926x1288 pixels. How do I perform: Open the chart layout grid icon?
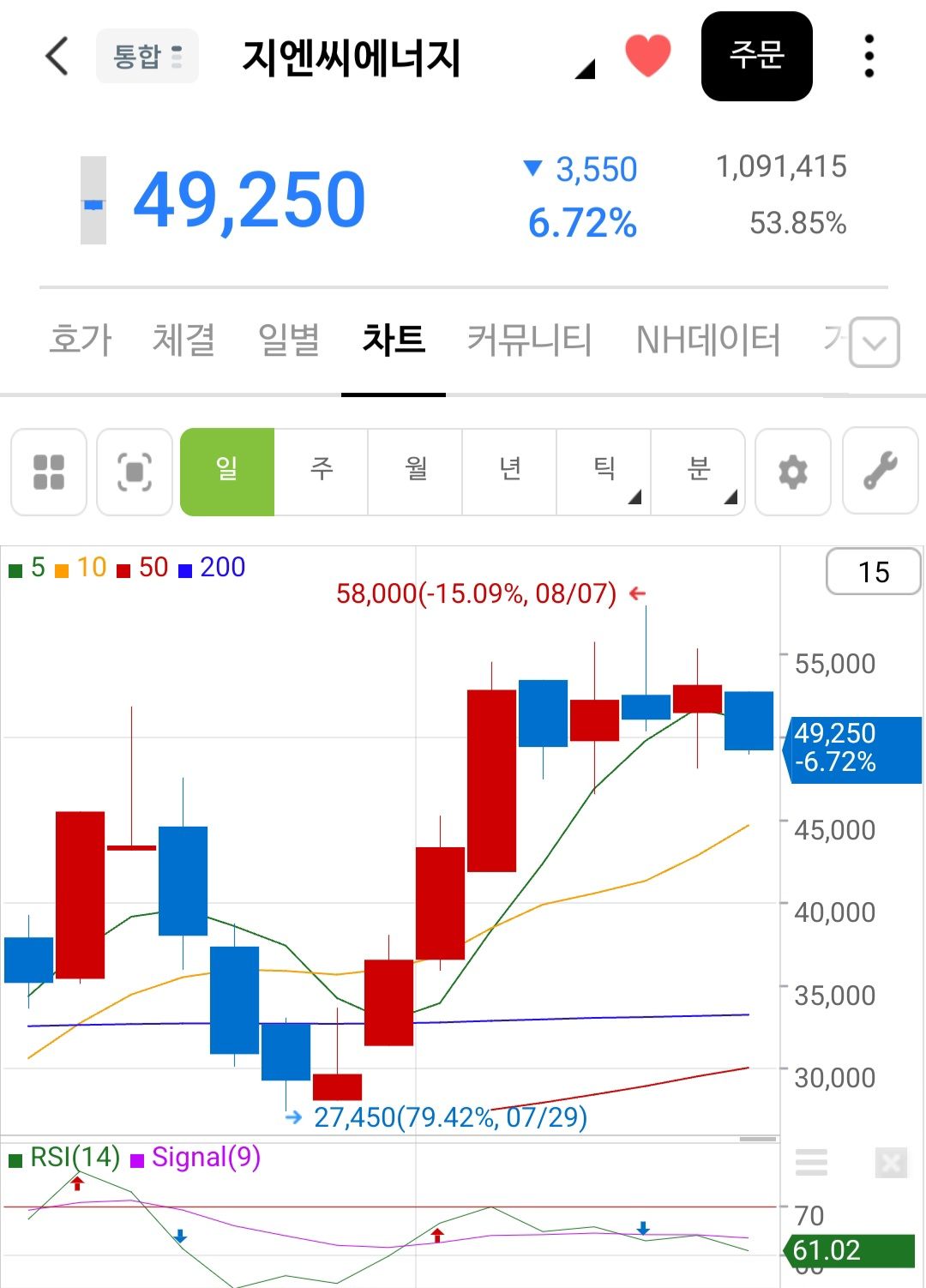click(x=49, y=472)
